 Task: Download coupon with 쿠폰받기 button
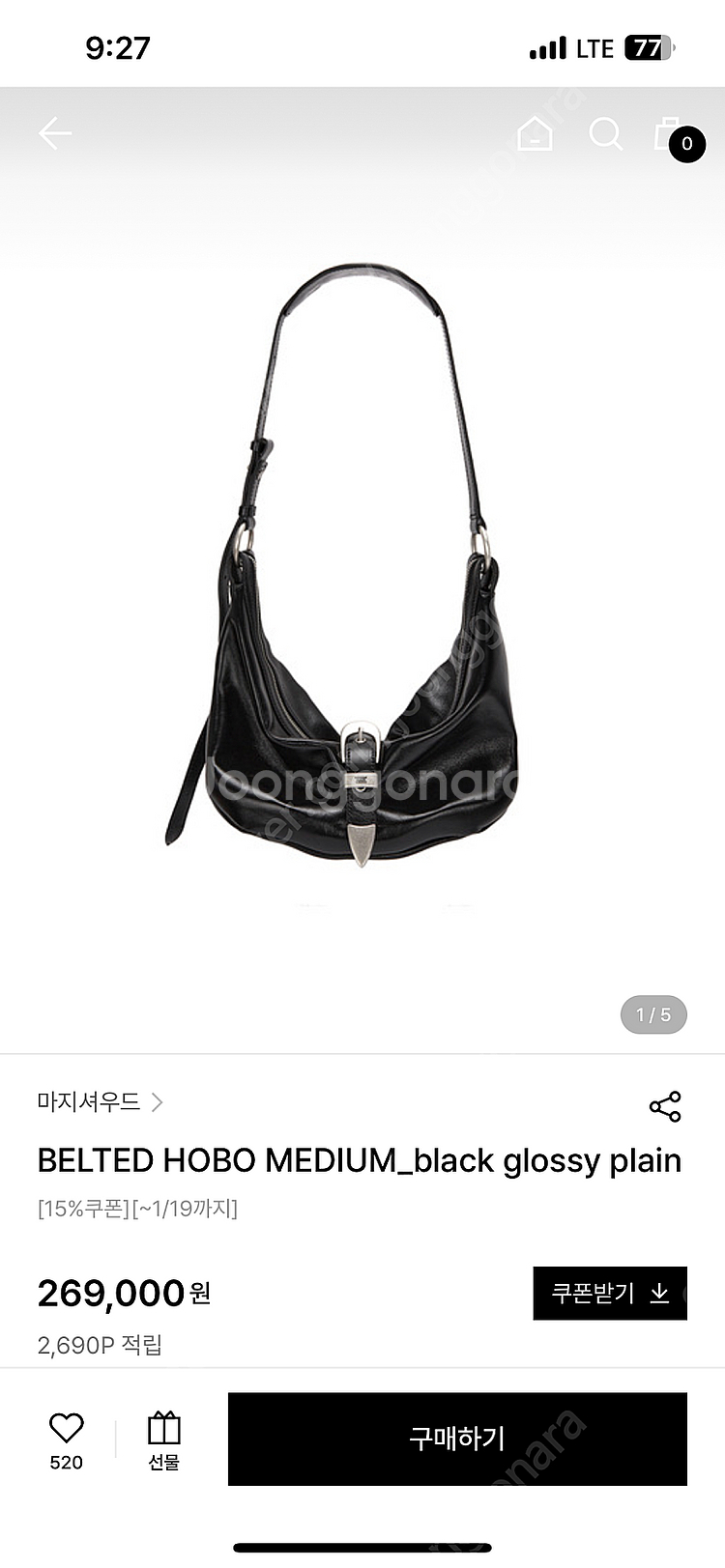610,1293
